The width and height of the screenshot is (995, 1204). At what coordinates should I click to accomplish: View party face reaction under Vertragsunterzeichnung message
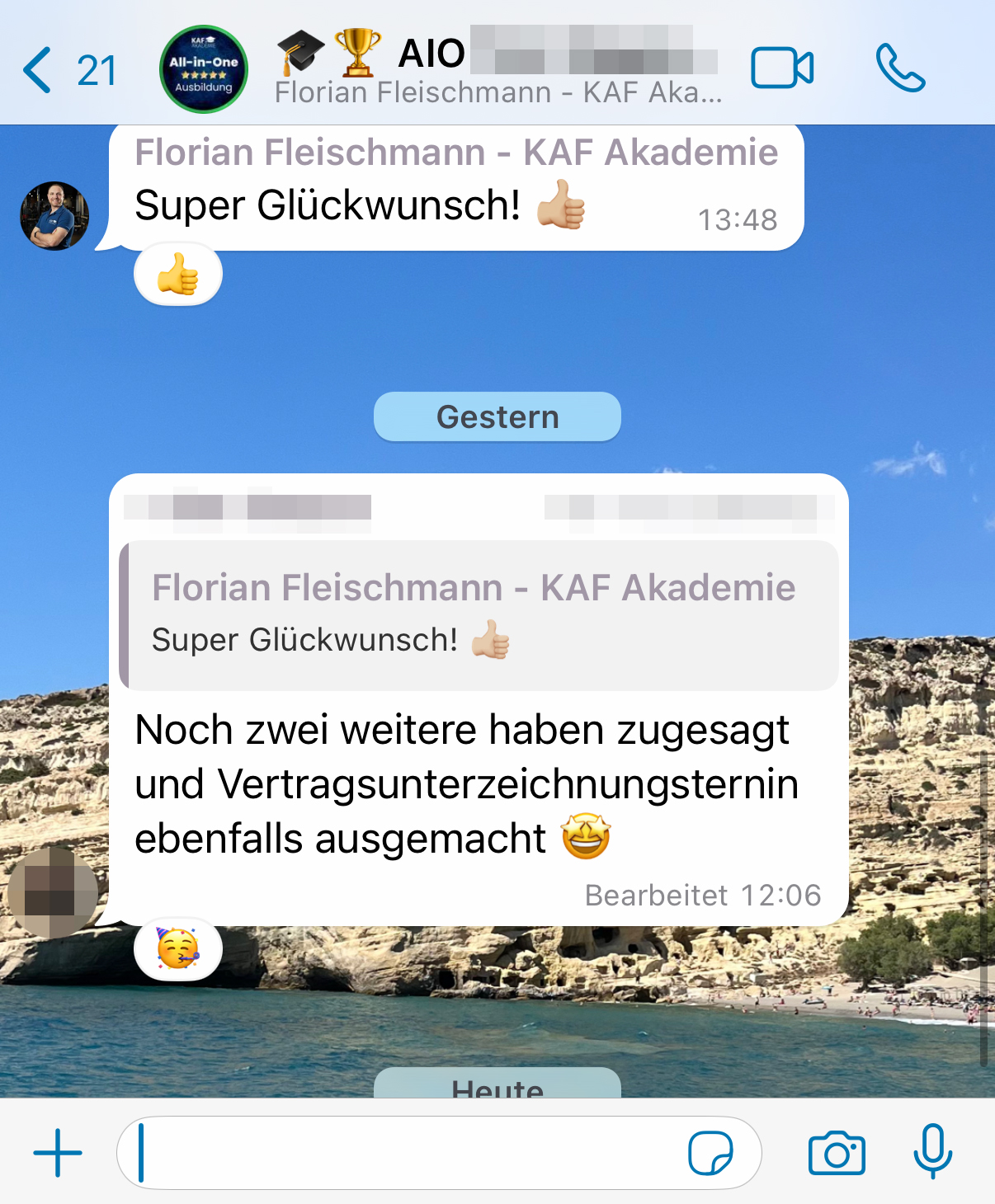178,948
